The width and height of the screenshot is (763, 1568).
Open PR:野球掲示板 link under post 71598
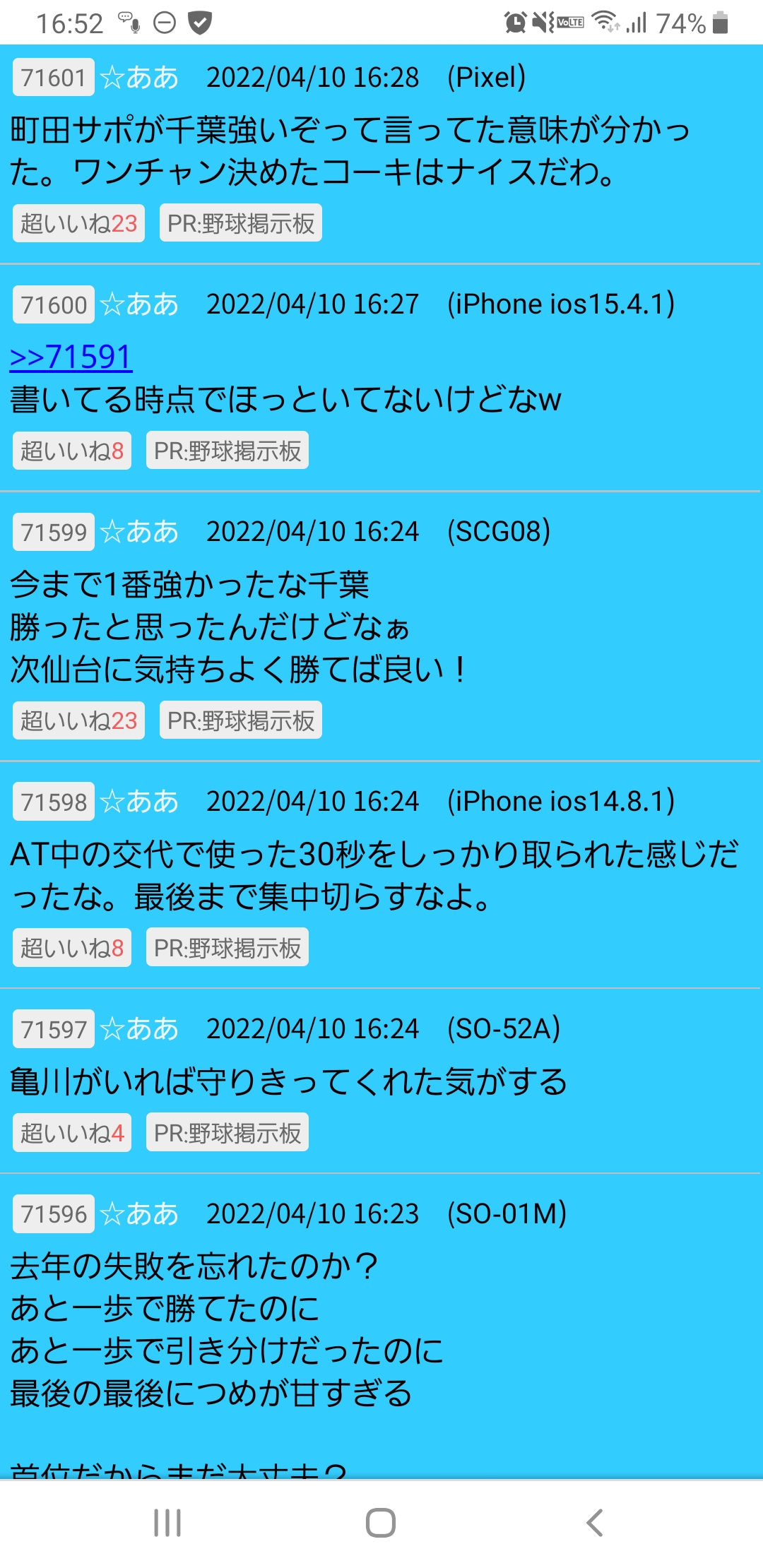coord(227,948)
